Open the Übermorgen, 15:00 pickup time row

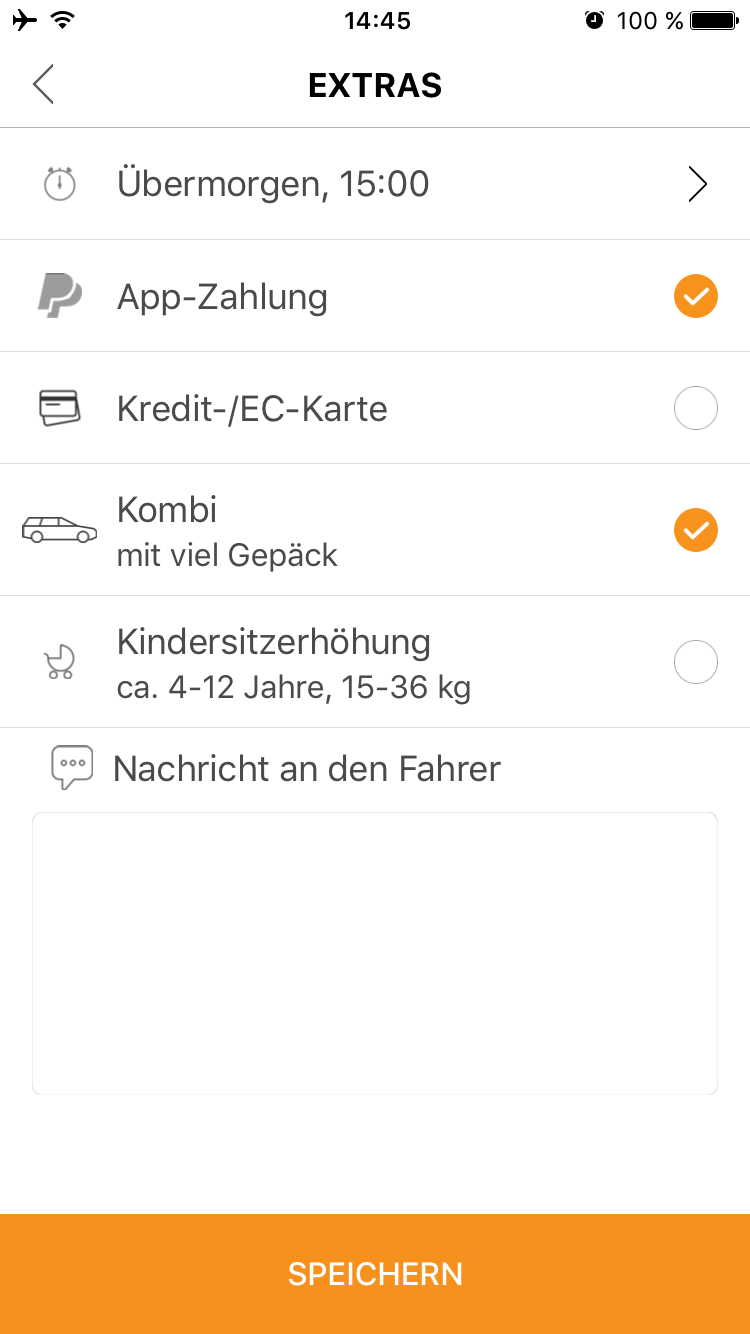tap(375, 184)
